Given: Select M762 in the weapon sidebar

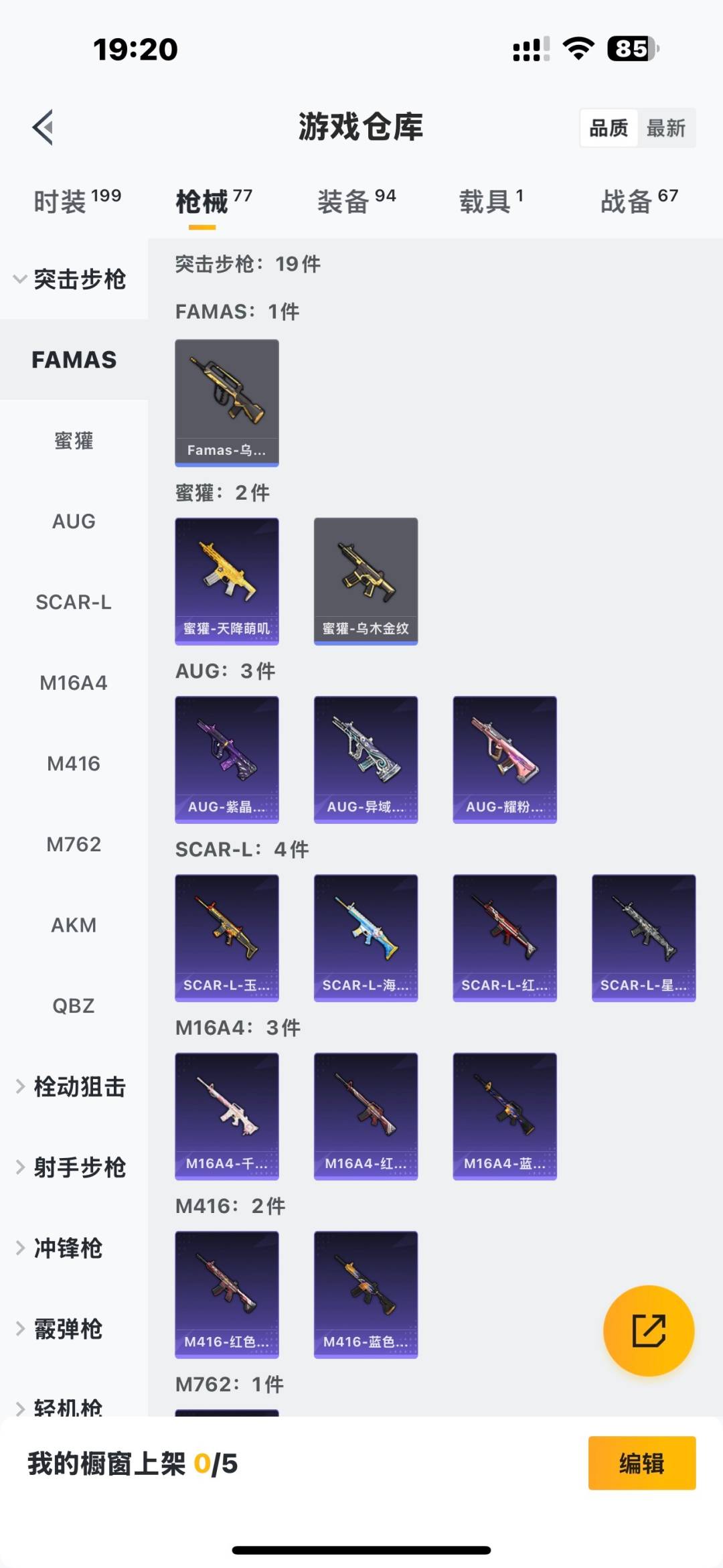Looking at the screenshot, I should (x=74, y=844).
